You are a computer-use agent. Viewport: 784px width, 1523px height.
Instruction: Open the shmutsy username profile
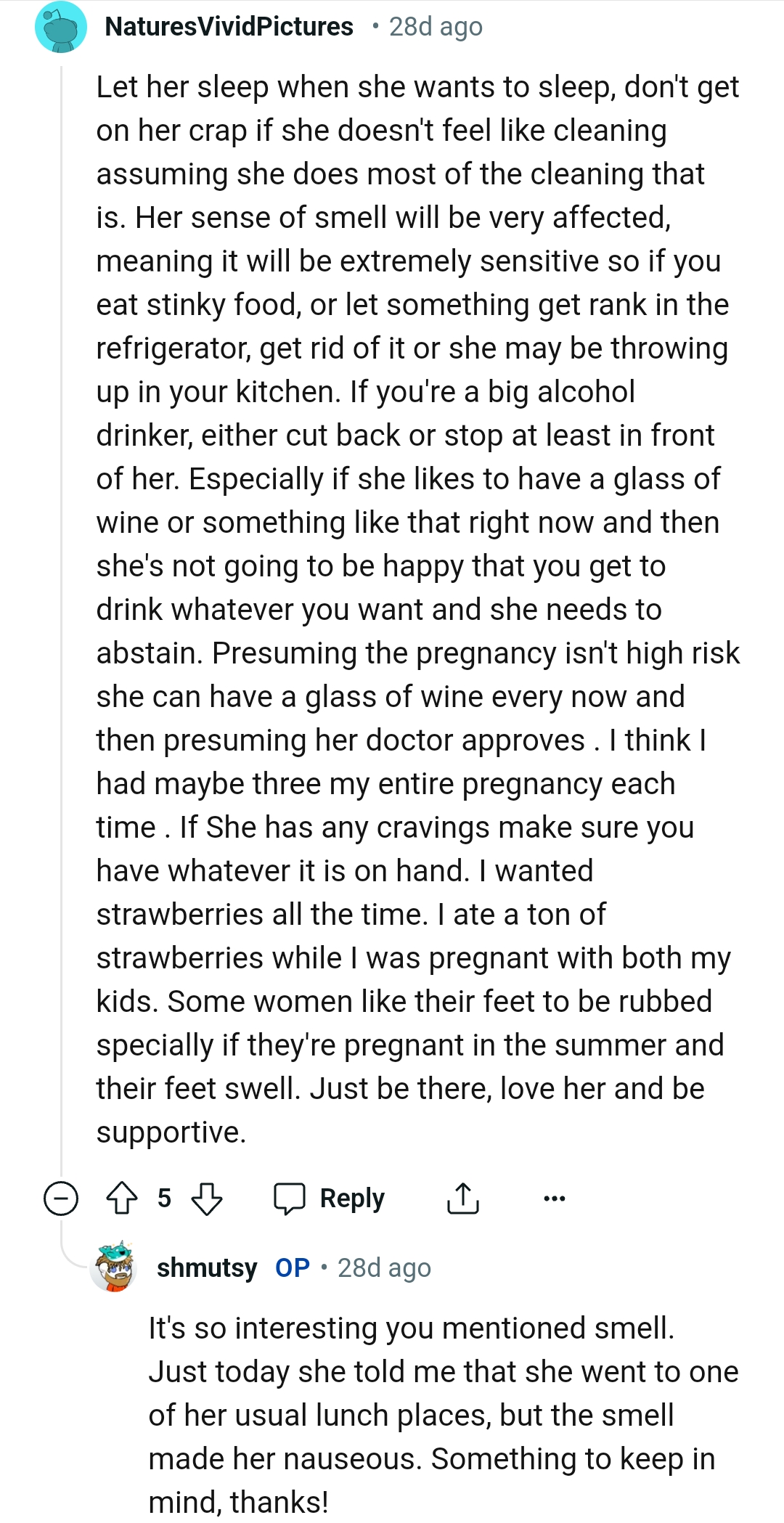[x=207, y=1267]
